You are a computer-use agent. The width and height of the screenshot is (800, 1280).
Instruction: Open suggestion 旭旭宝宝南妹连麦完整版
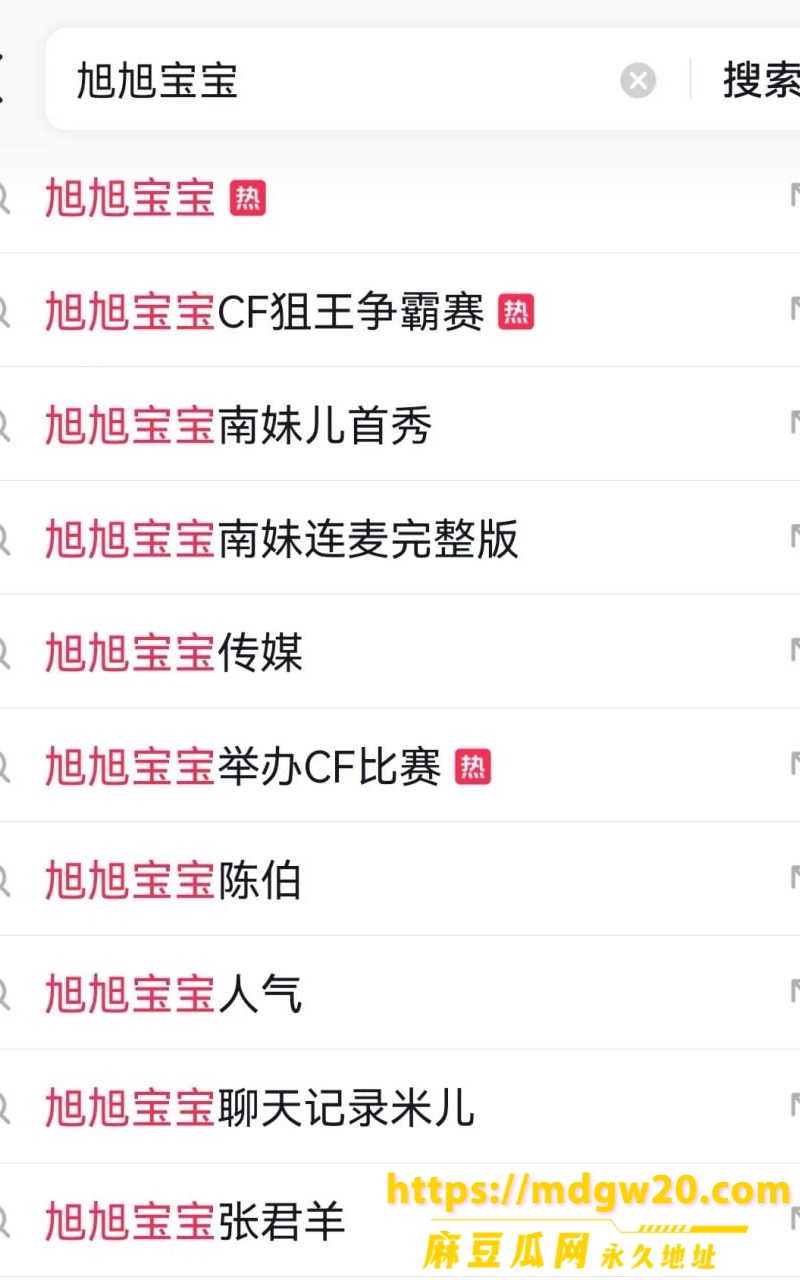400,539
